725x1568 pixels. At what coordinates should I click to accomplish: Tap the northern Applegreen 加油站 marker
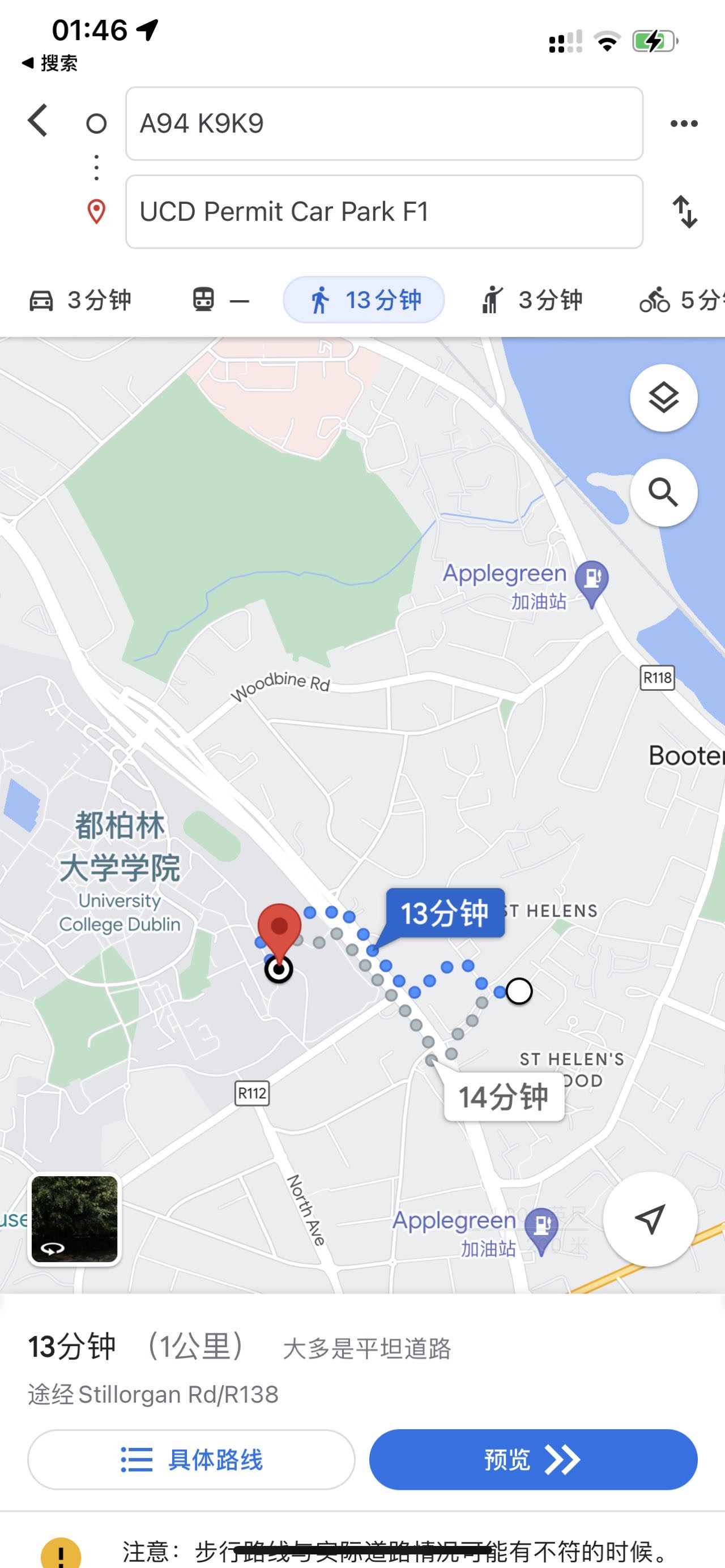pos(592,578)
